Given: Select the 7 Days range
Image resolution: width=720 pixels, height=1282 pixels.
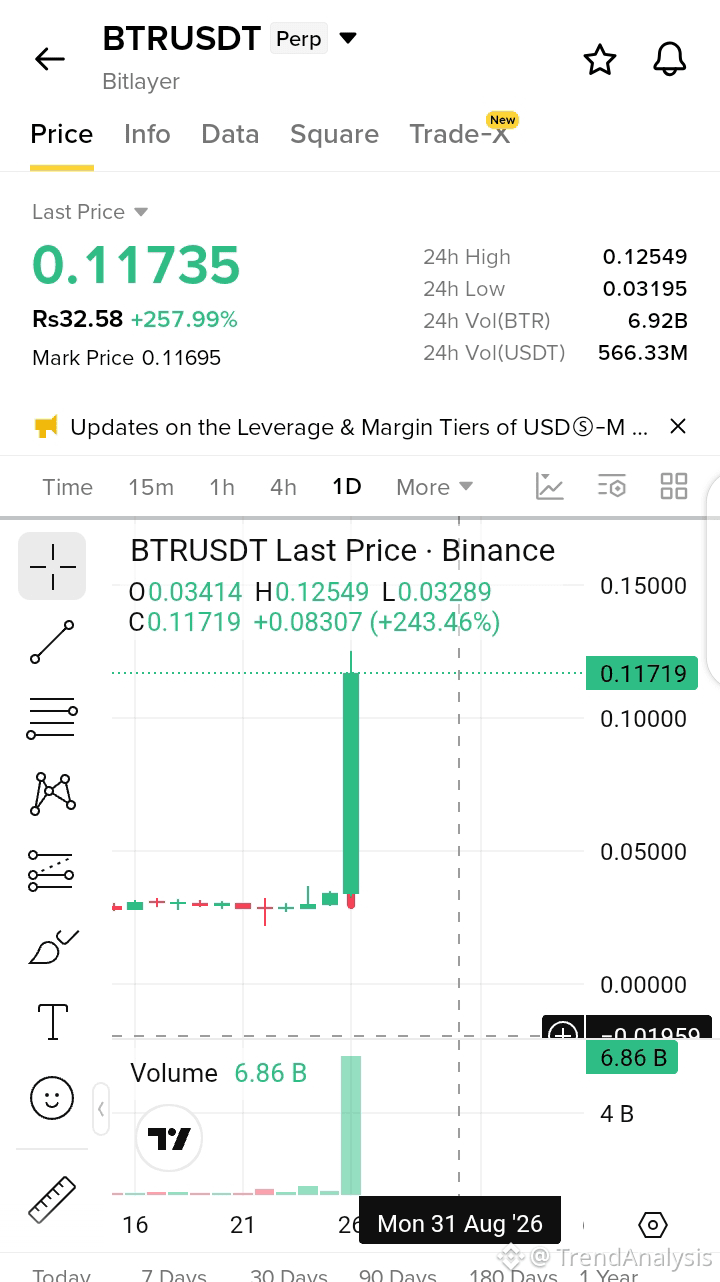Looking at the screenshot, I should (x=174, y=1275).
